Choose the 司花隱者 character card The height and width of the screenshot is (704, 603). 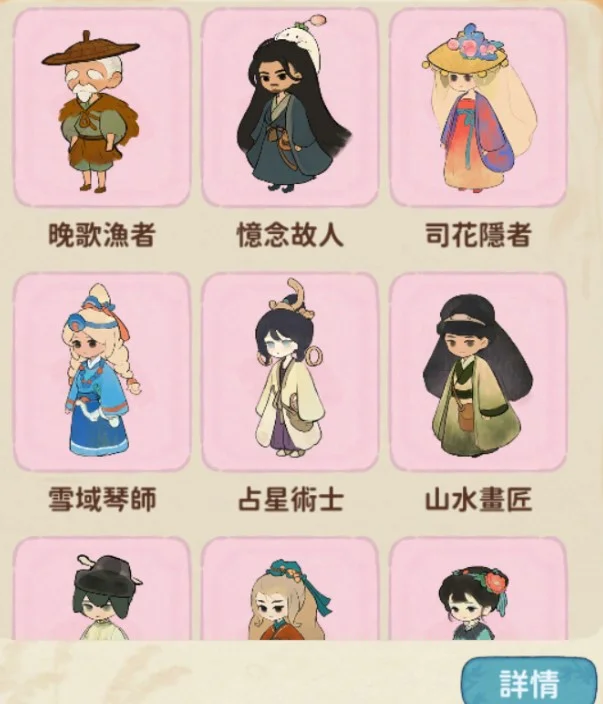[x=478, y=108]
